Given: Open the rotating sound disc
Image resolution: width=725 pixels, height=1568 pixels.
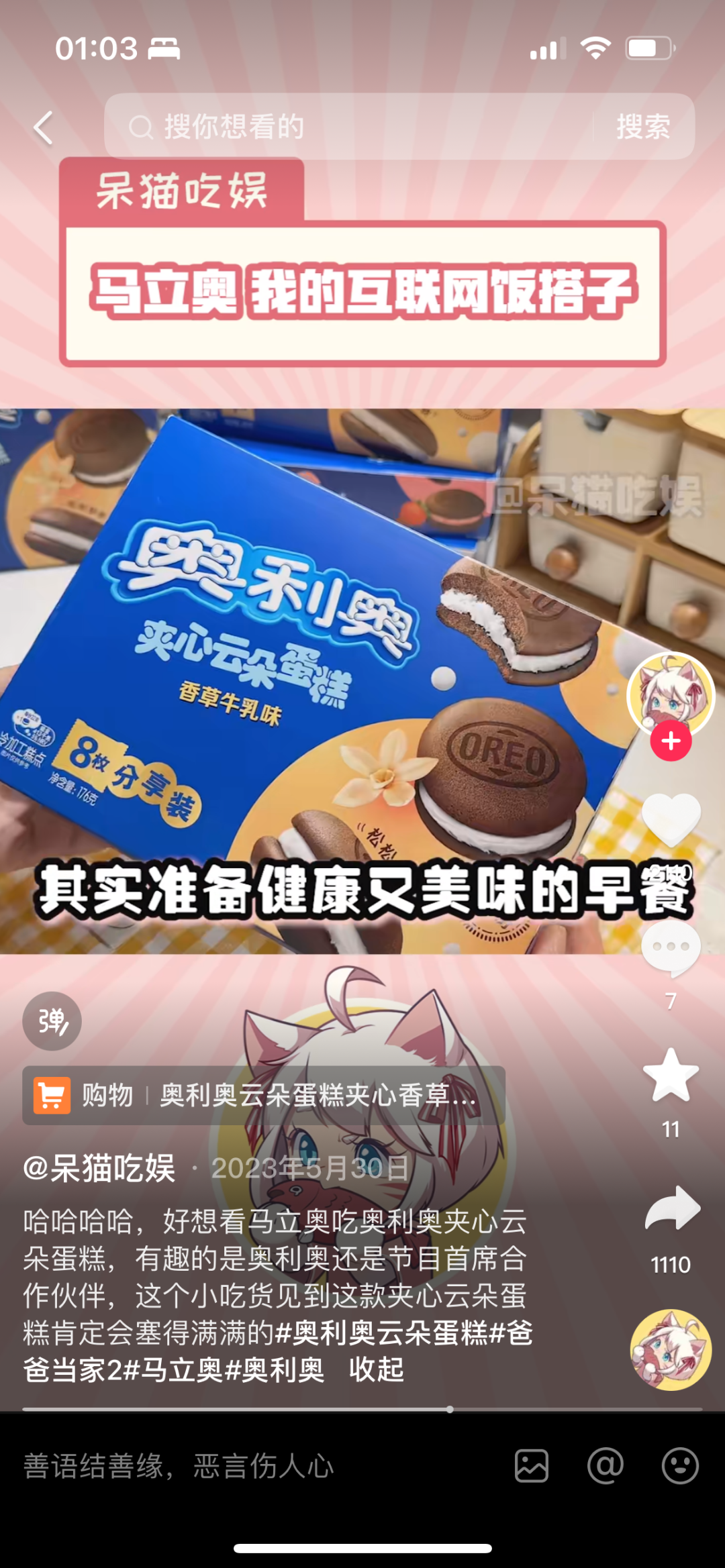Looking at the screenshot, I should pyautogui.click(x=671, y=1349).
